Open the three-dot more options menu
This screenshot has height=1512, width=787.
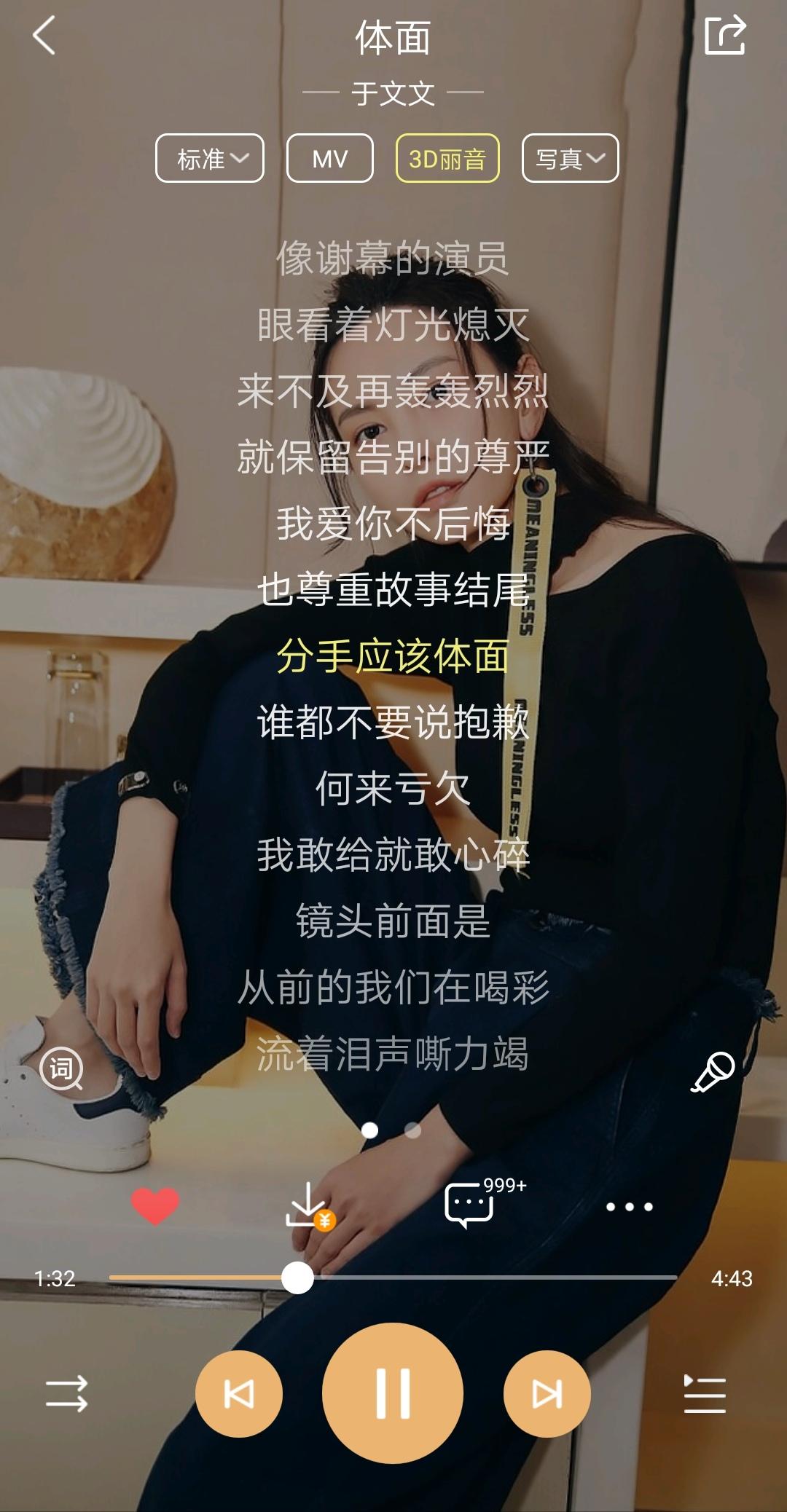[x=630, y=1207]
